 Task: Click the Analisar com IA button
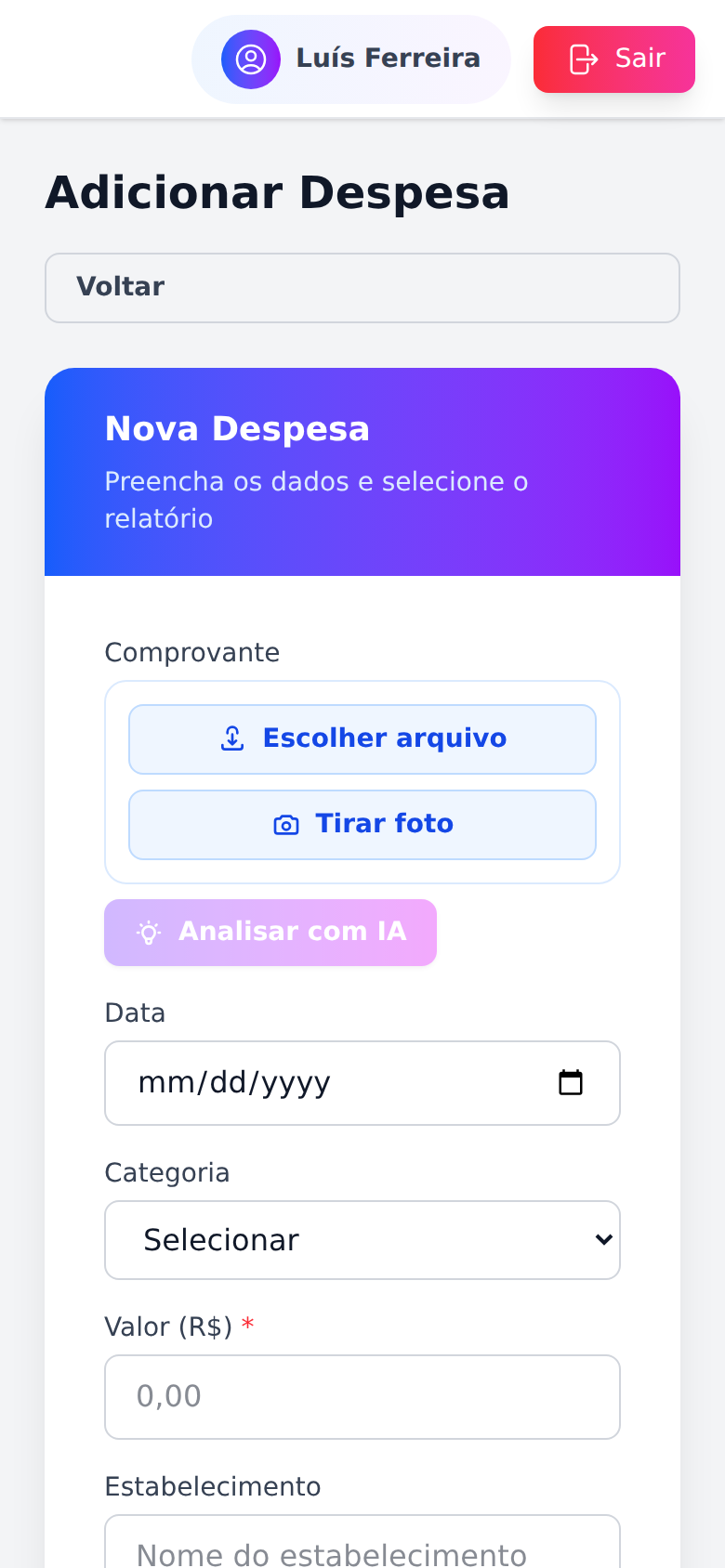tap(270, 932)
